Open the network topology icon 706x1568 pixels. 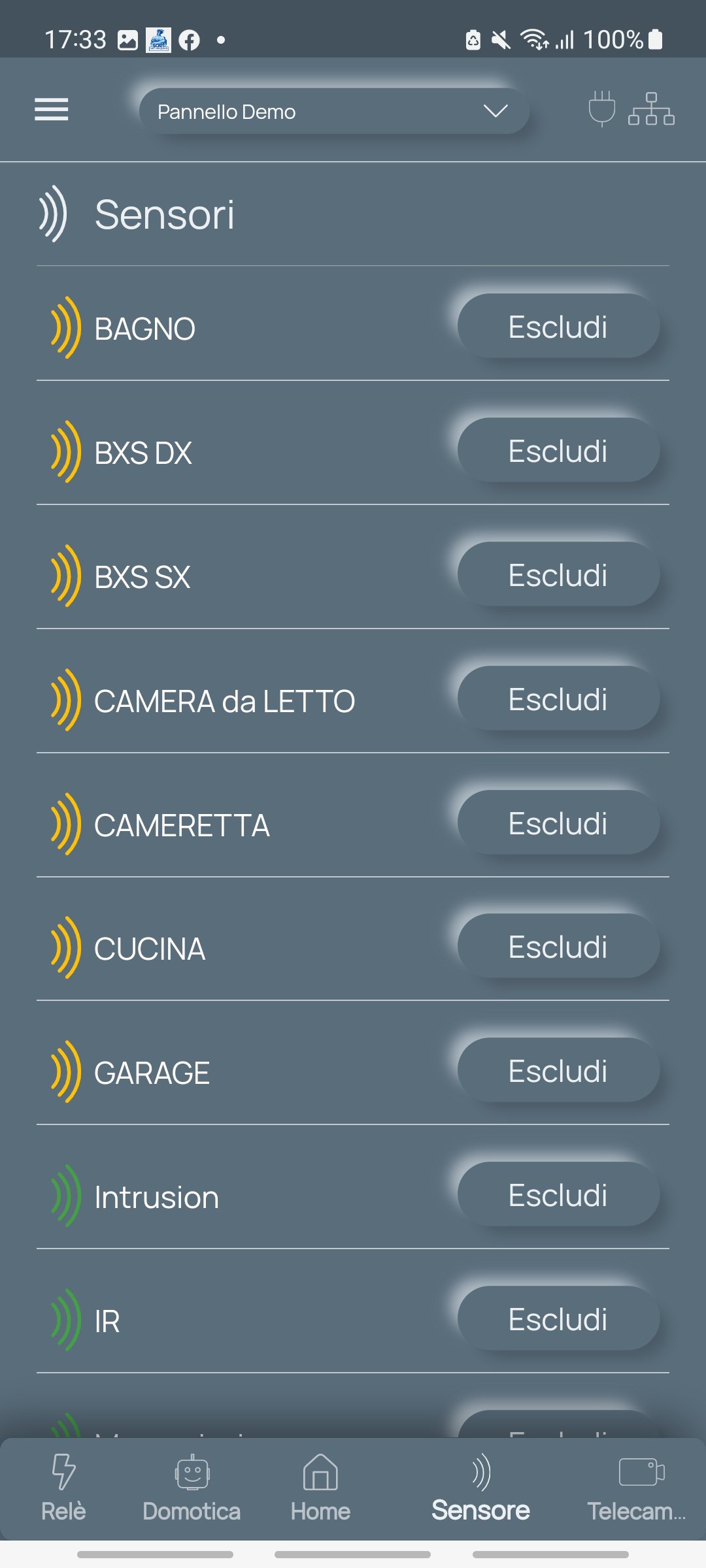click(651, 109)
